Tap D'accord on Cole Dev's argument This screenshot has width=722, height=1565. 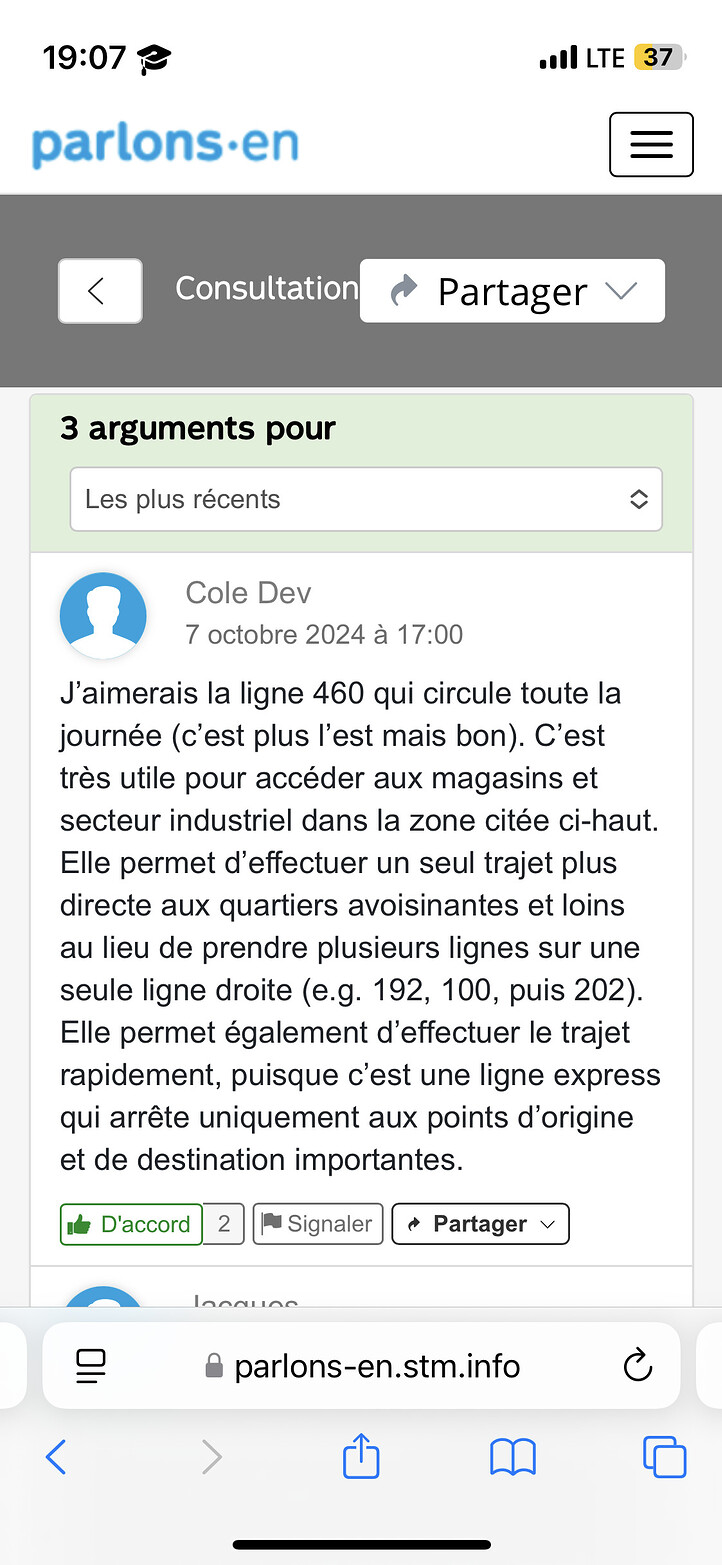click(131, 1224)
